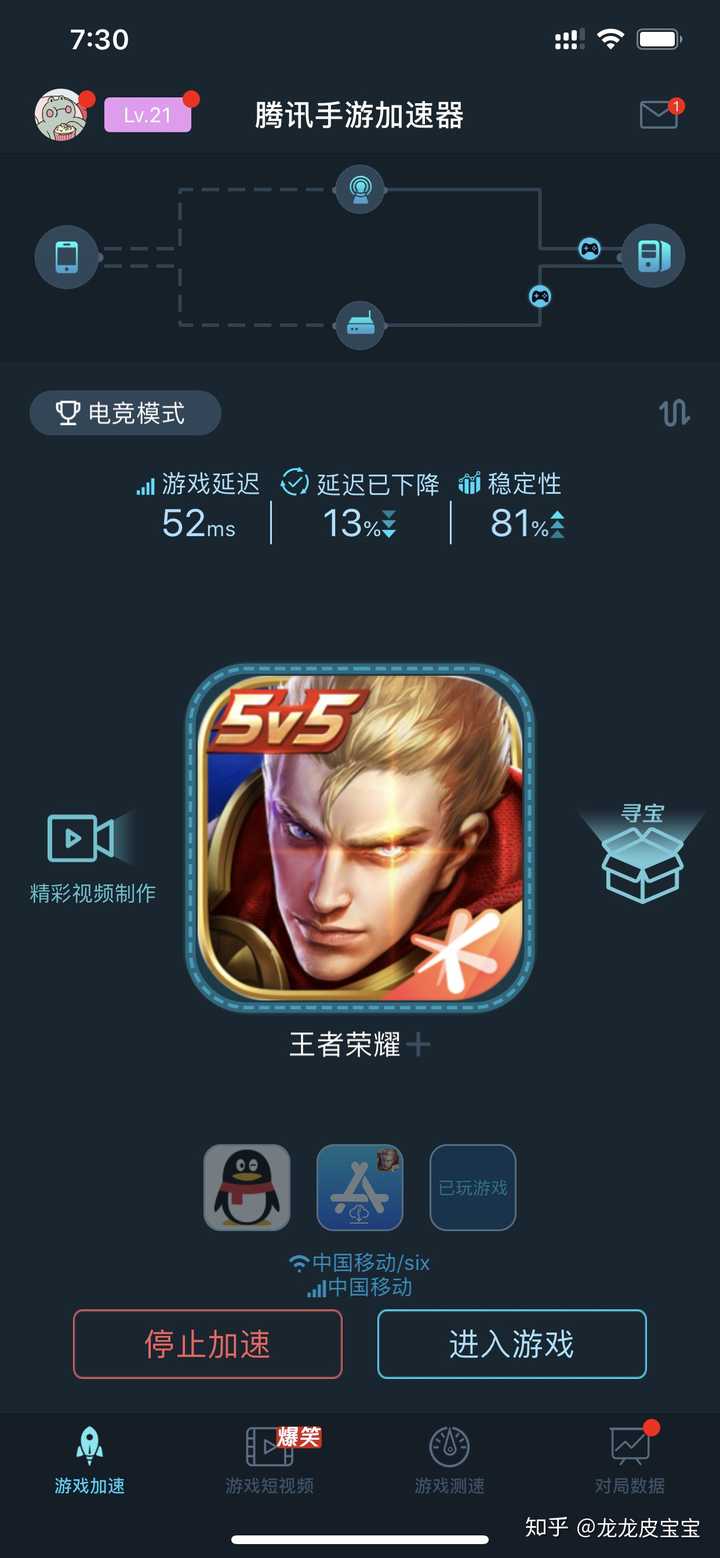Switch to the 对局数据 tab
Viewport: 720px width, 1558px height.
click(630, 1460)
